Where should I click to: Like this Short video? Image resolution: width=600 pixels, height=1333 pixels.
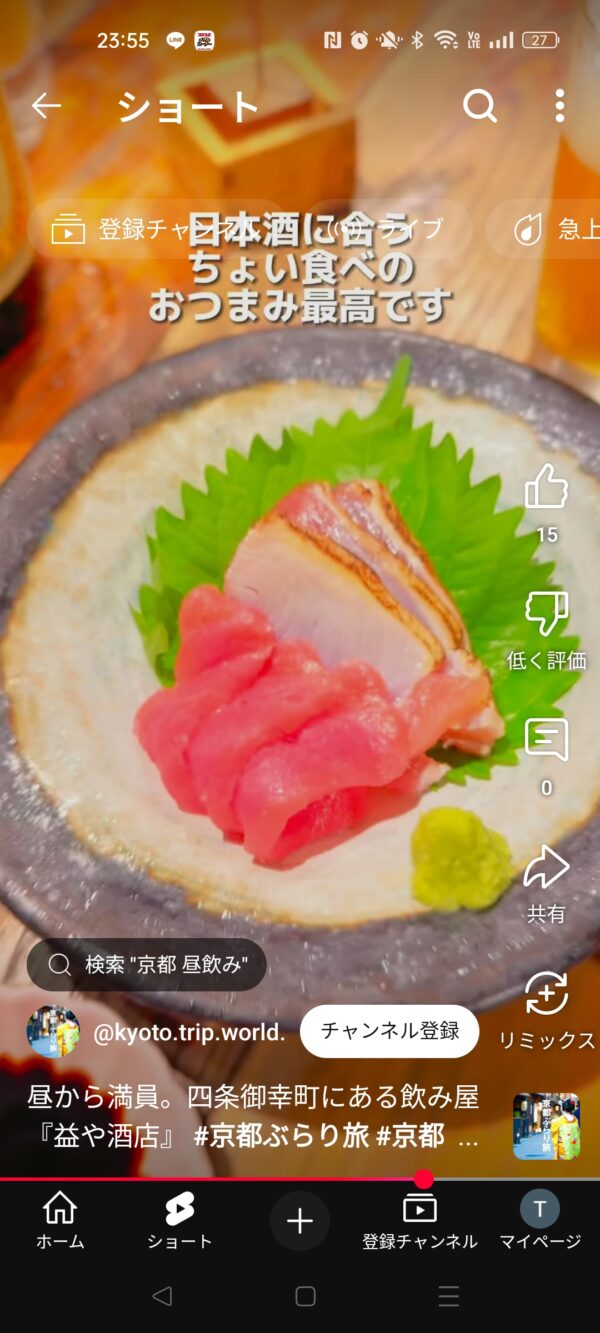pos(546,488)
